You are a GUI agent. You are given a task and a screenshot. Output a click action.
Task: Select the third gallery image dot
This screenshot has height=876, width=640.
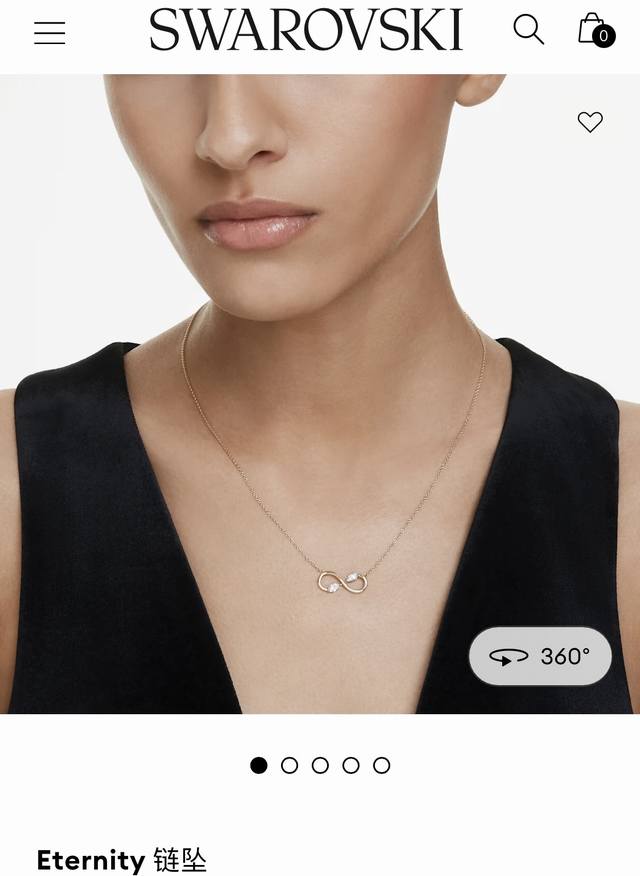point(320,765)
